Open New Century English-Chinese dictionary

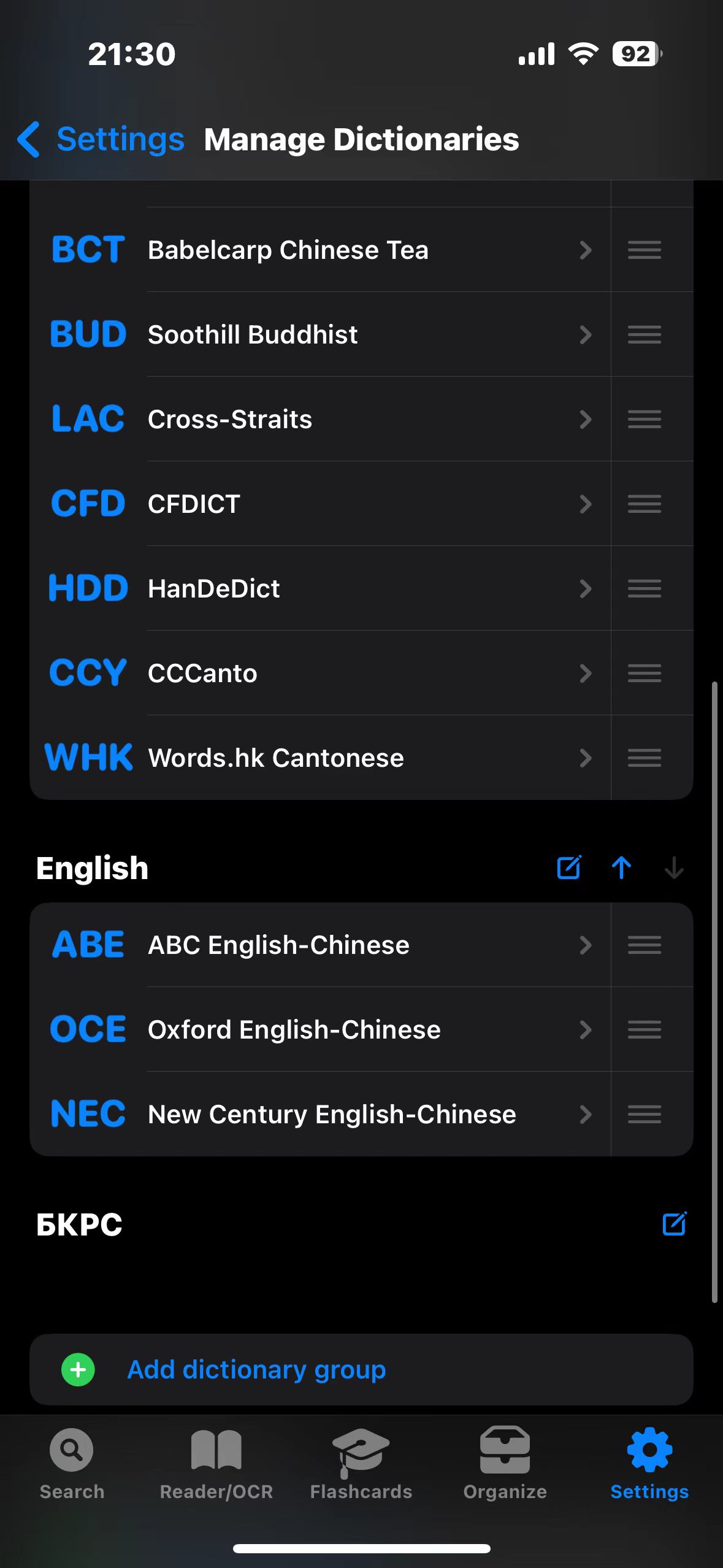tap(320, 1114)
